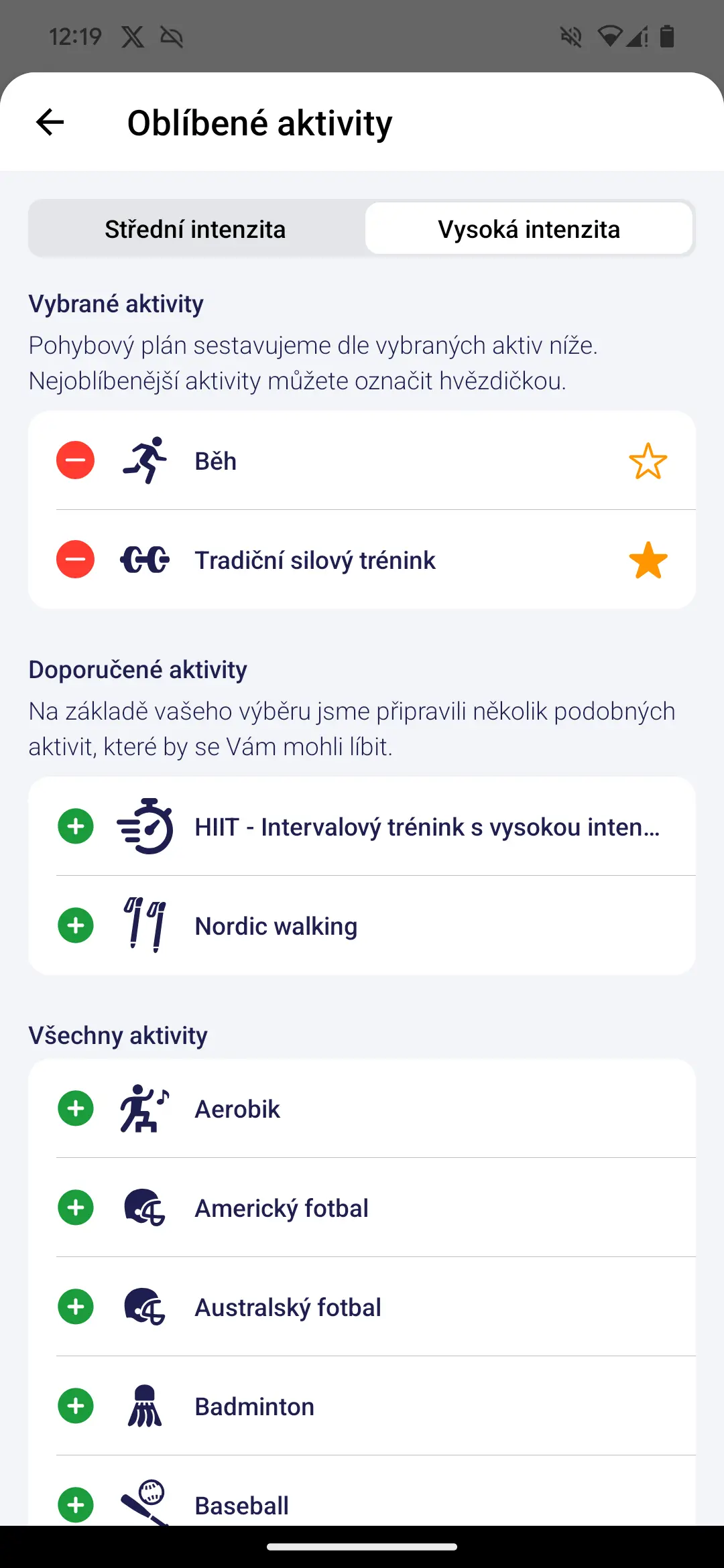Unstar Tradiční silový trénink
Screen dimensions: 724x1568
pos(648,560)
